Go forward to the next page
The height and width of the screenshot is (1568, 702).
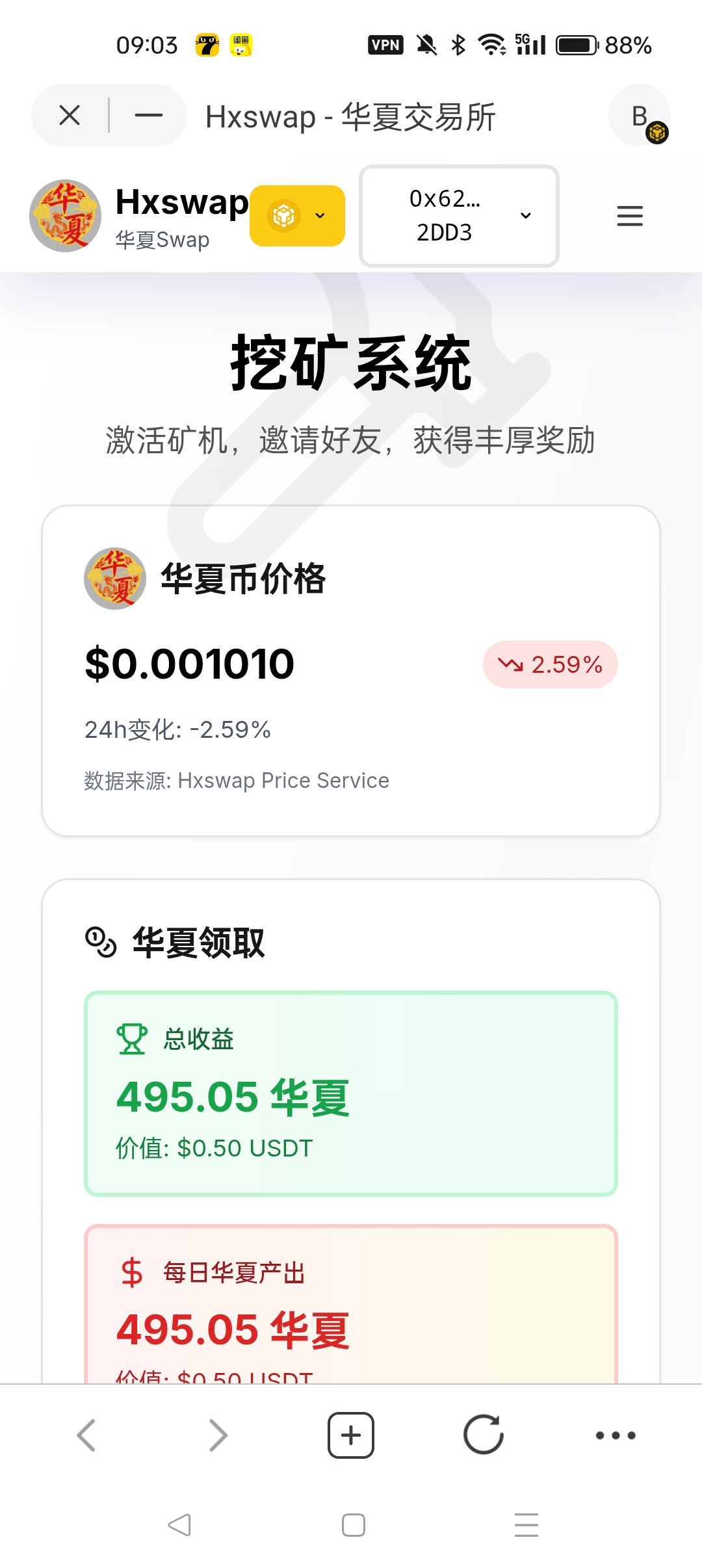pos(218,1435)
